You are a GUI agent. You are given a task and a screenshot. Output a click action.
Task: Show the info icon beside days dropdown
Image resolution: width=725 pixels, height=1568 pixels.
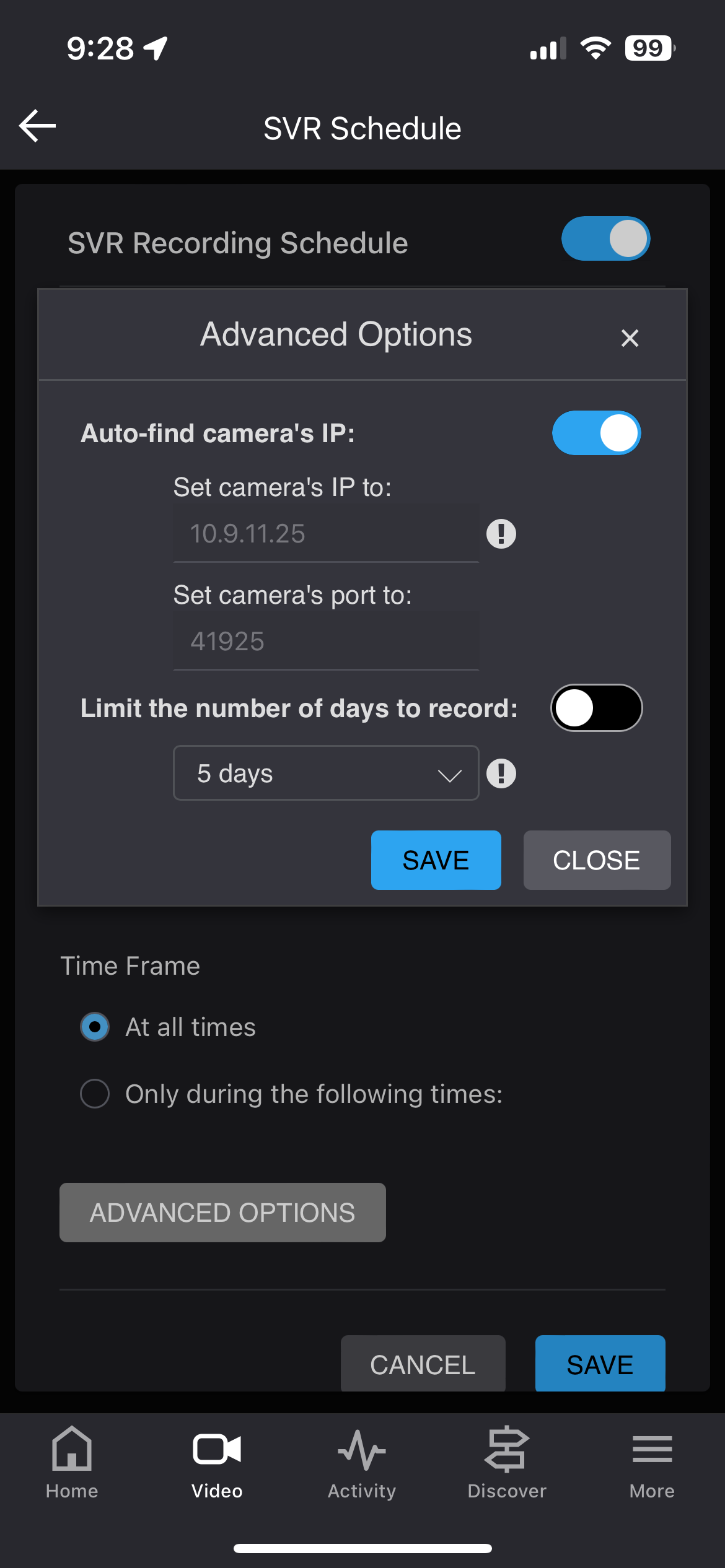pyautogui.click(x=501, y=773)
